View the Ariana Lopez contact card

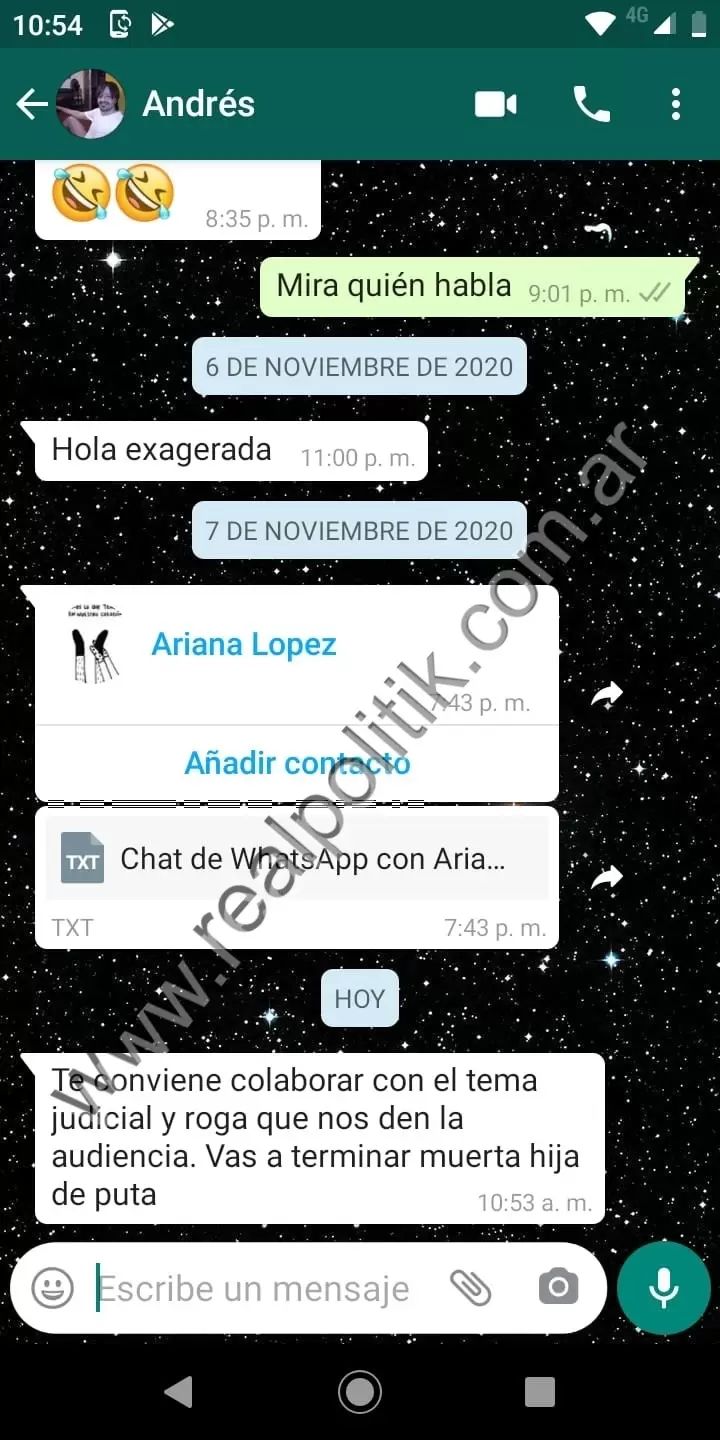244,646
